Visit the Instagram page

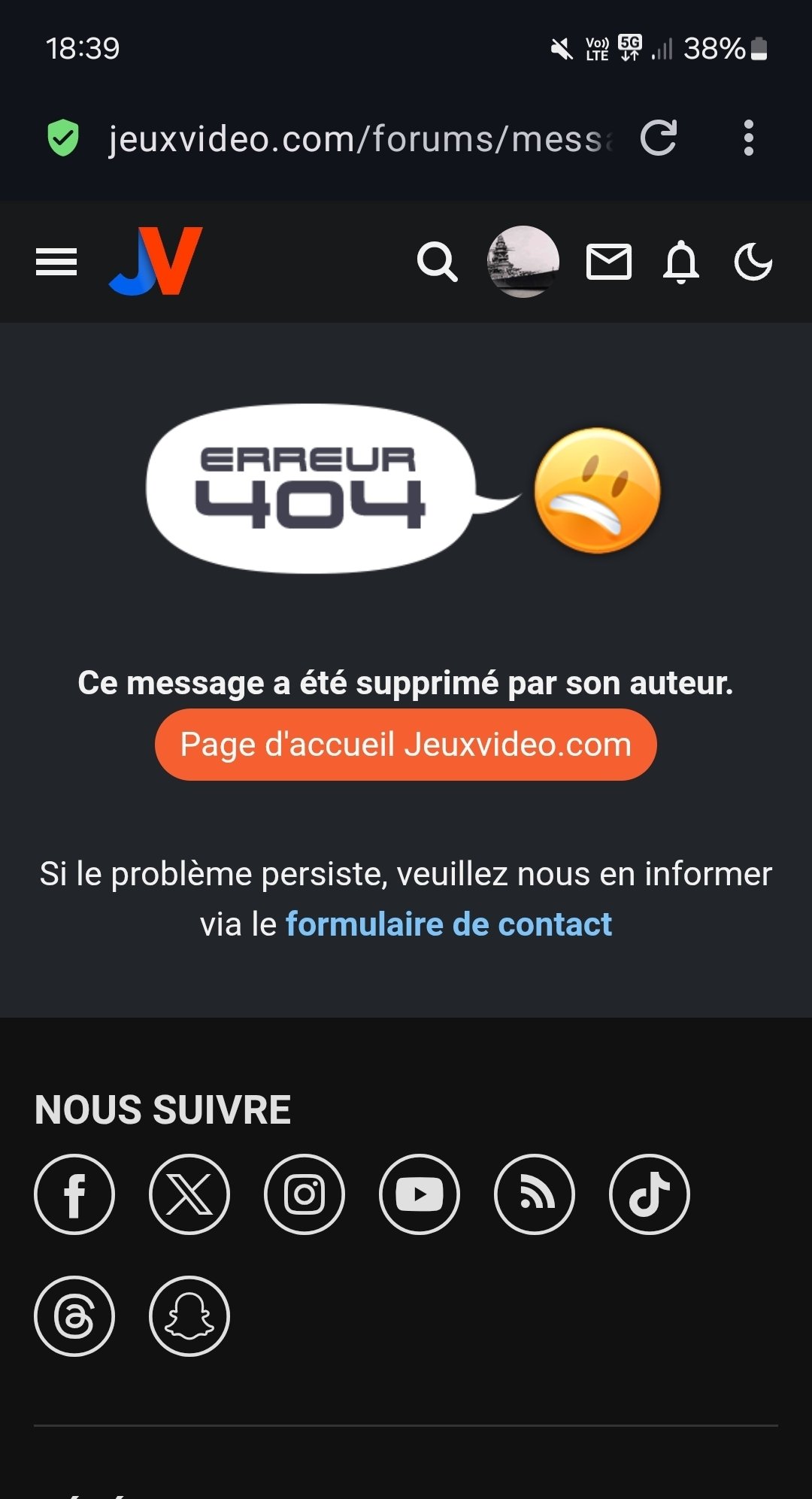click(x=304, y=1194)
